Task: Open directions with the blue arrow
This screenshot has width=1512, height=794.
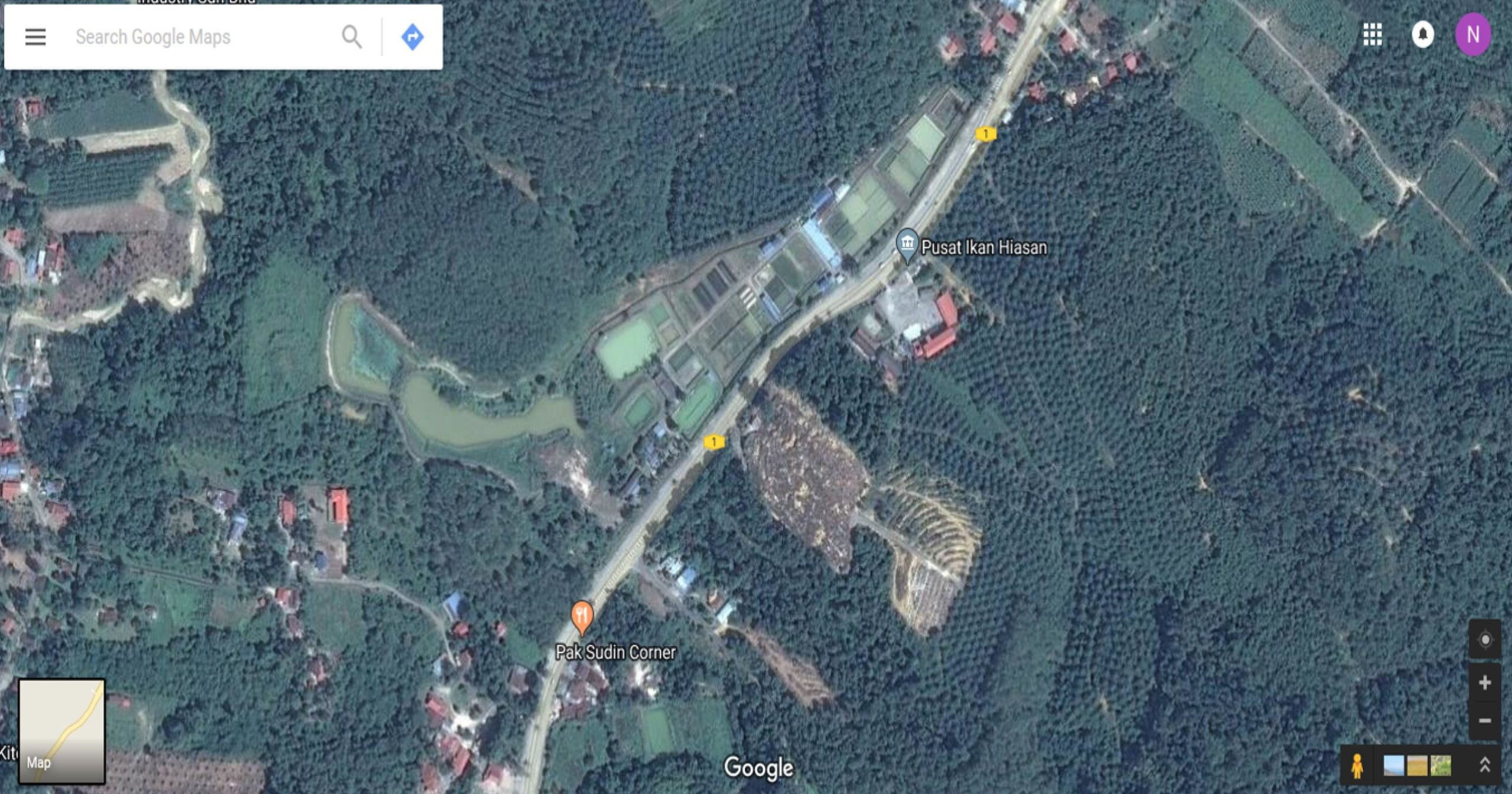Action: 412,37
